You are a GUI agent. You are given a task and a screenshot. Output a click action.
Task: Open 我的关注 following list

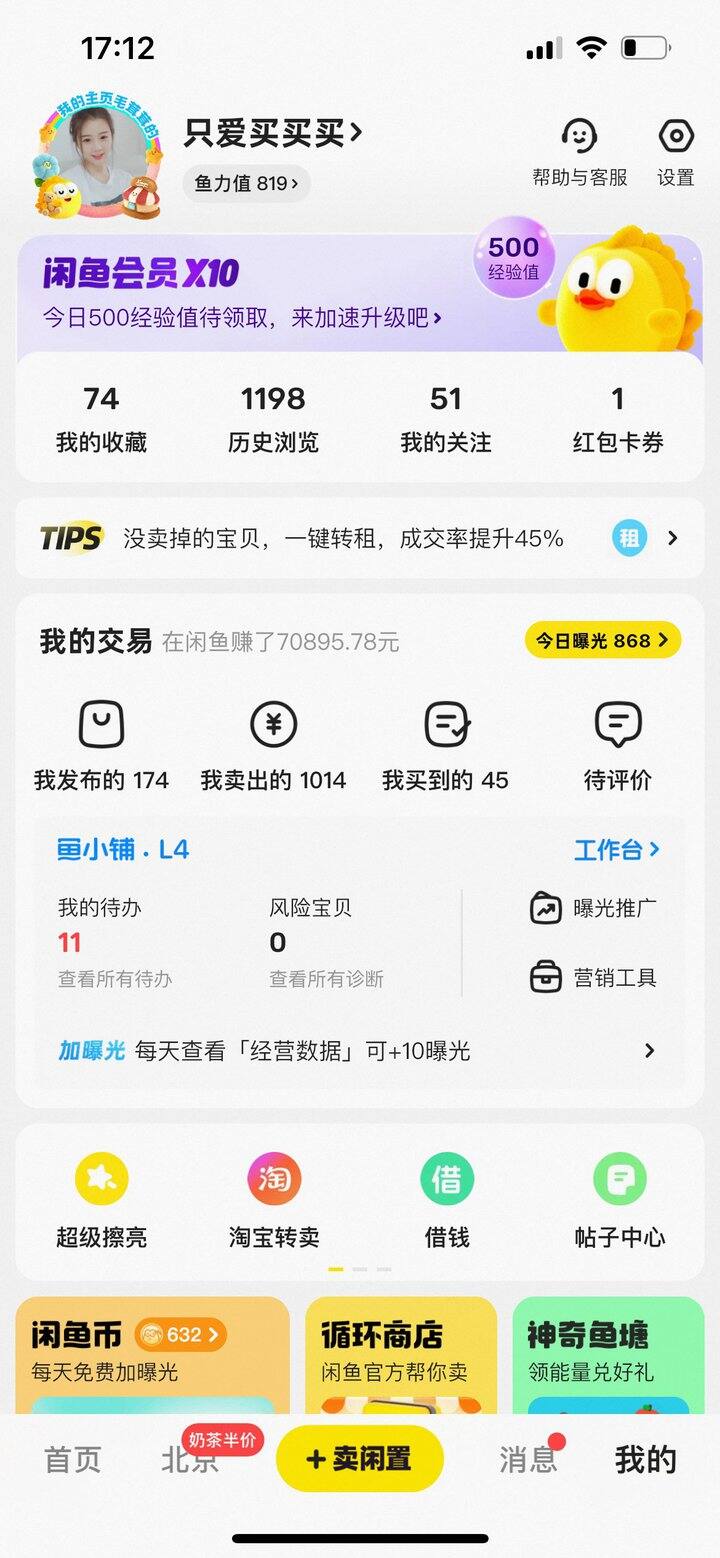point(446,420)
